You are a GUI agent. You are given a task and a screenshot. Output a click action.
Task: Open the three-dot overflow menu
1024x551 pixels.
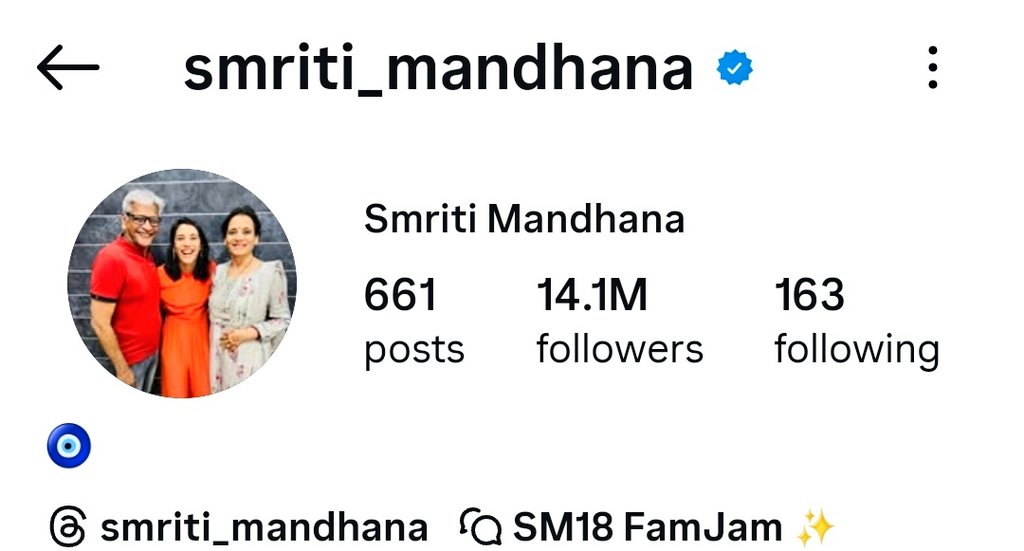932,69
